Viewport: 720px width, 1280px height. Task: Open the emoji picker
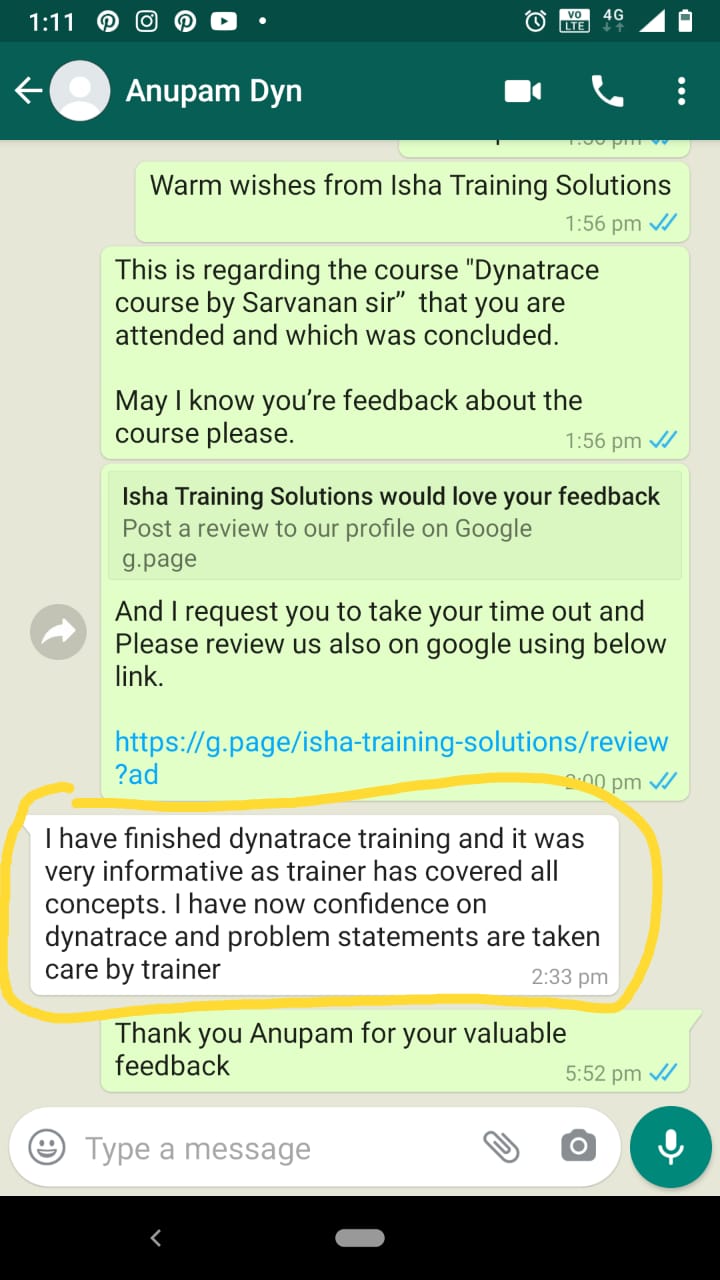tap(46, 1147)
